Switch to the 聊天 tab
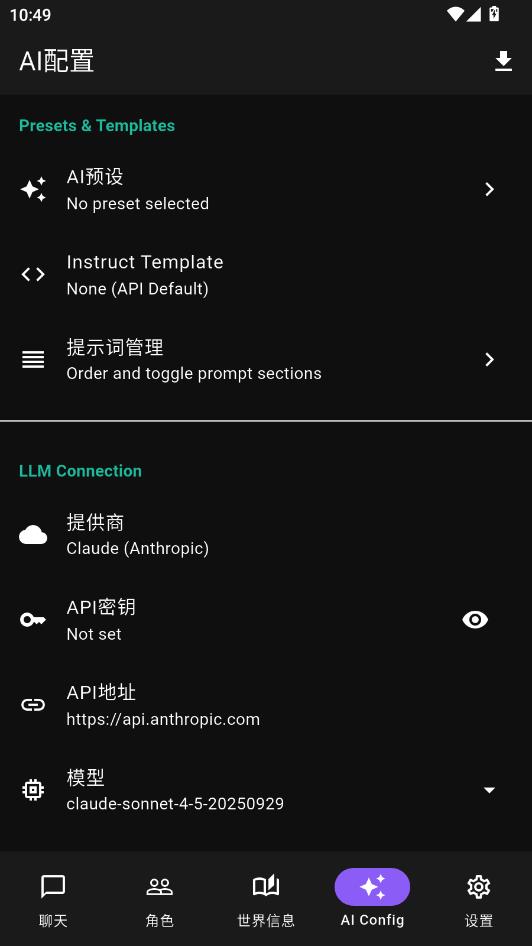 [53, 899]
